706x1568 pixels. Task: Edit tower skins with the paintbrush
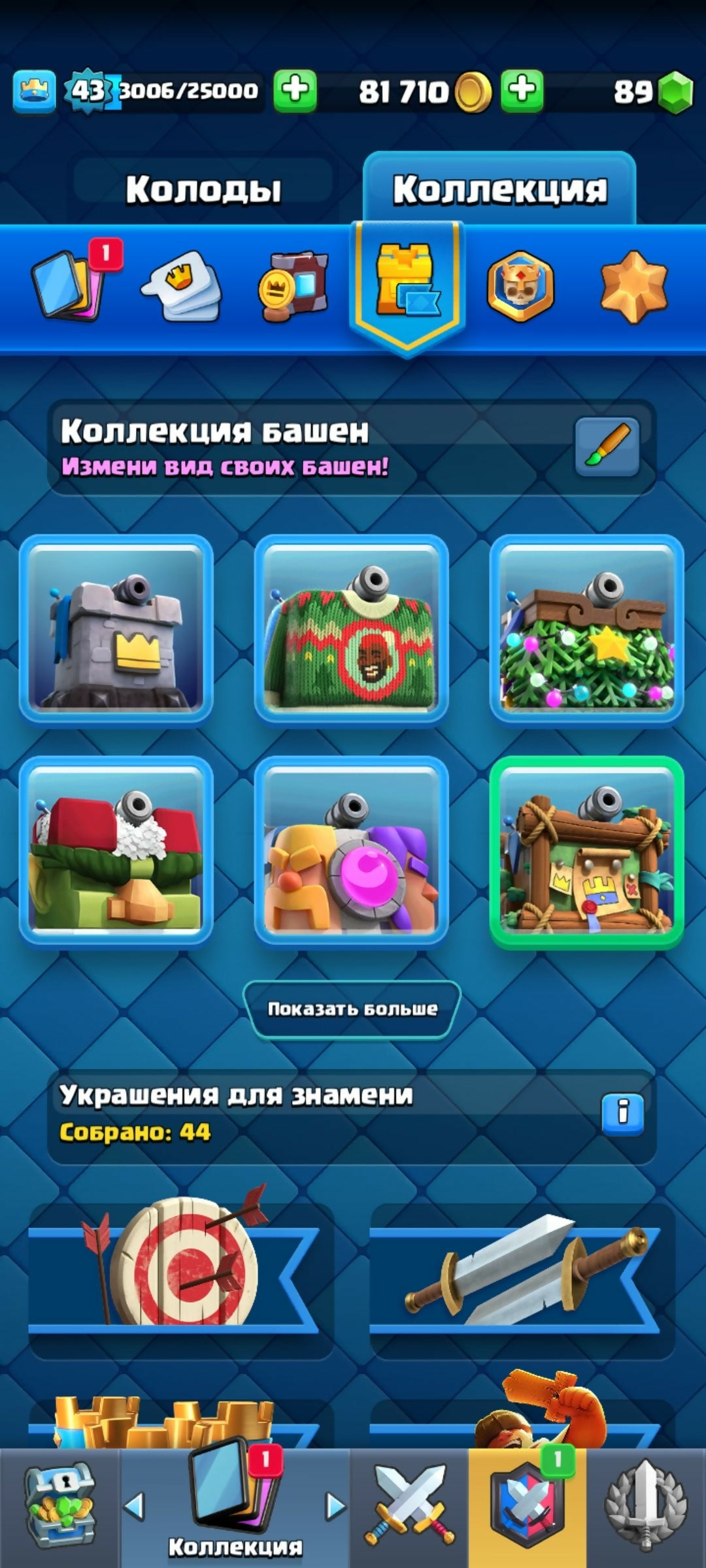click(607, 447)
